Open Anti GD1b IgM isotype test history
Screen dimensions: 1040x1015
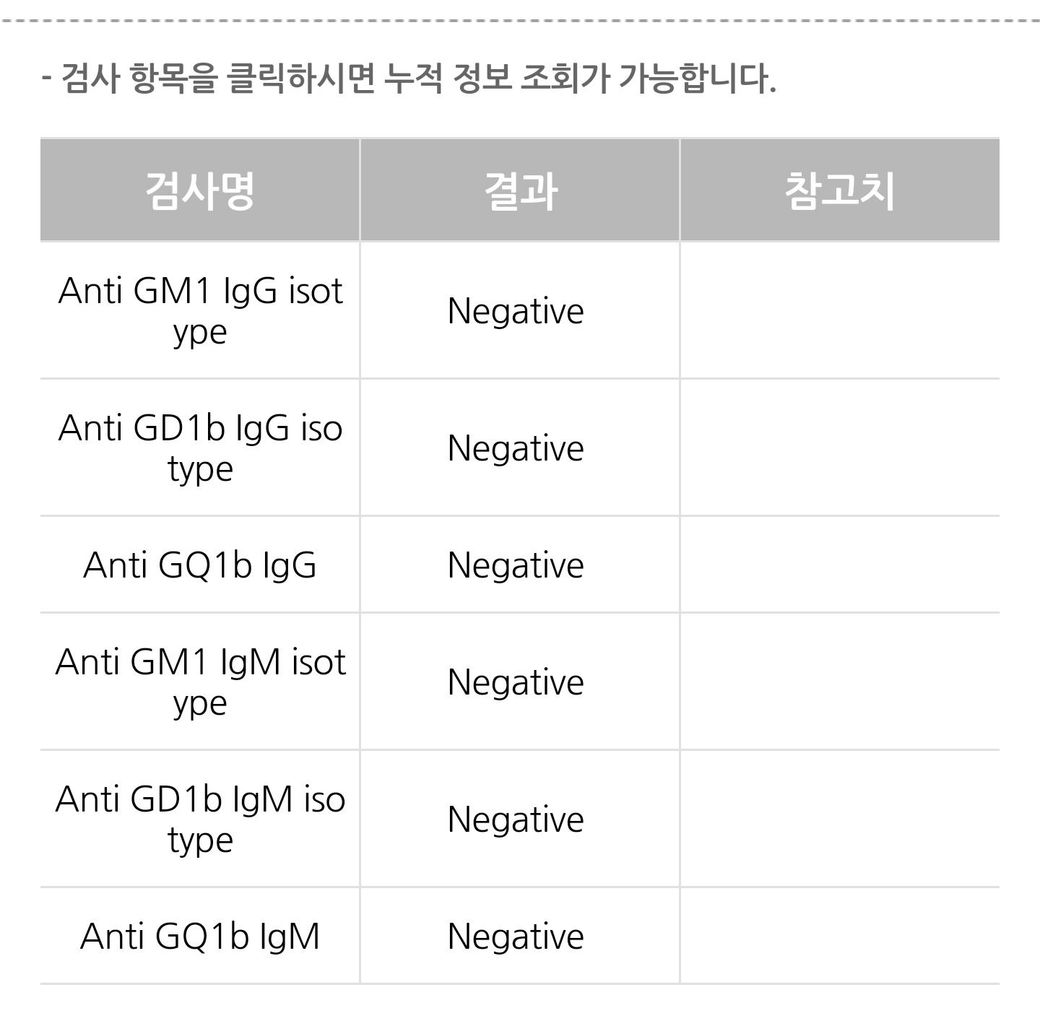click(x=200, y=819)
